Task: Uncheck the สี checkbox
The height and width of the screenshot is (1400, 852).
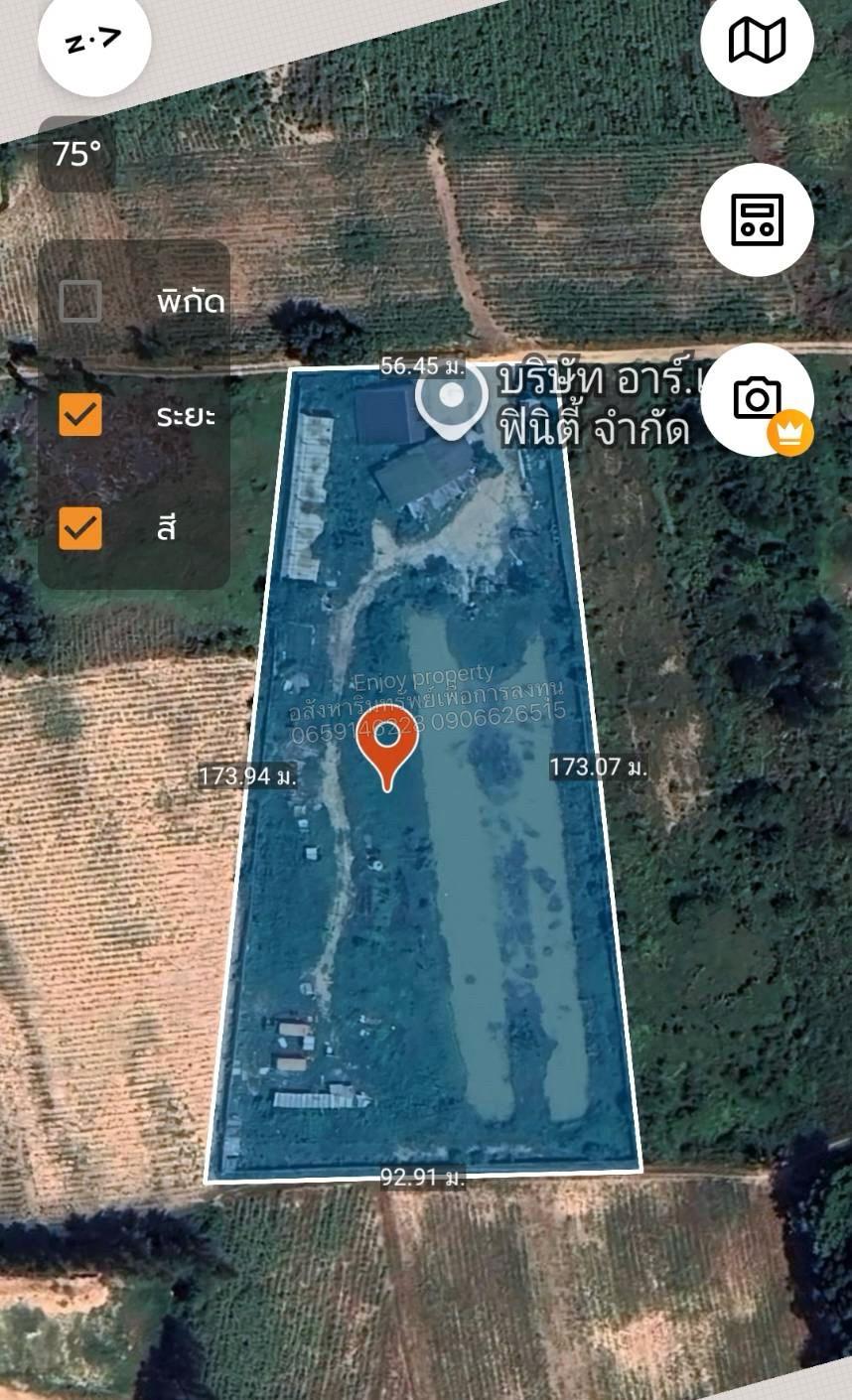Action: click(80, 528)
